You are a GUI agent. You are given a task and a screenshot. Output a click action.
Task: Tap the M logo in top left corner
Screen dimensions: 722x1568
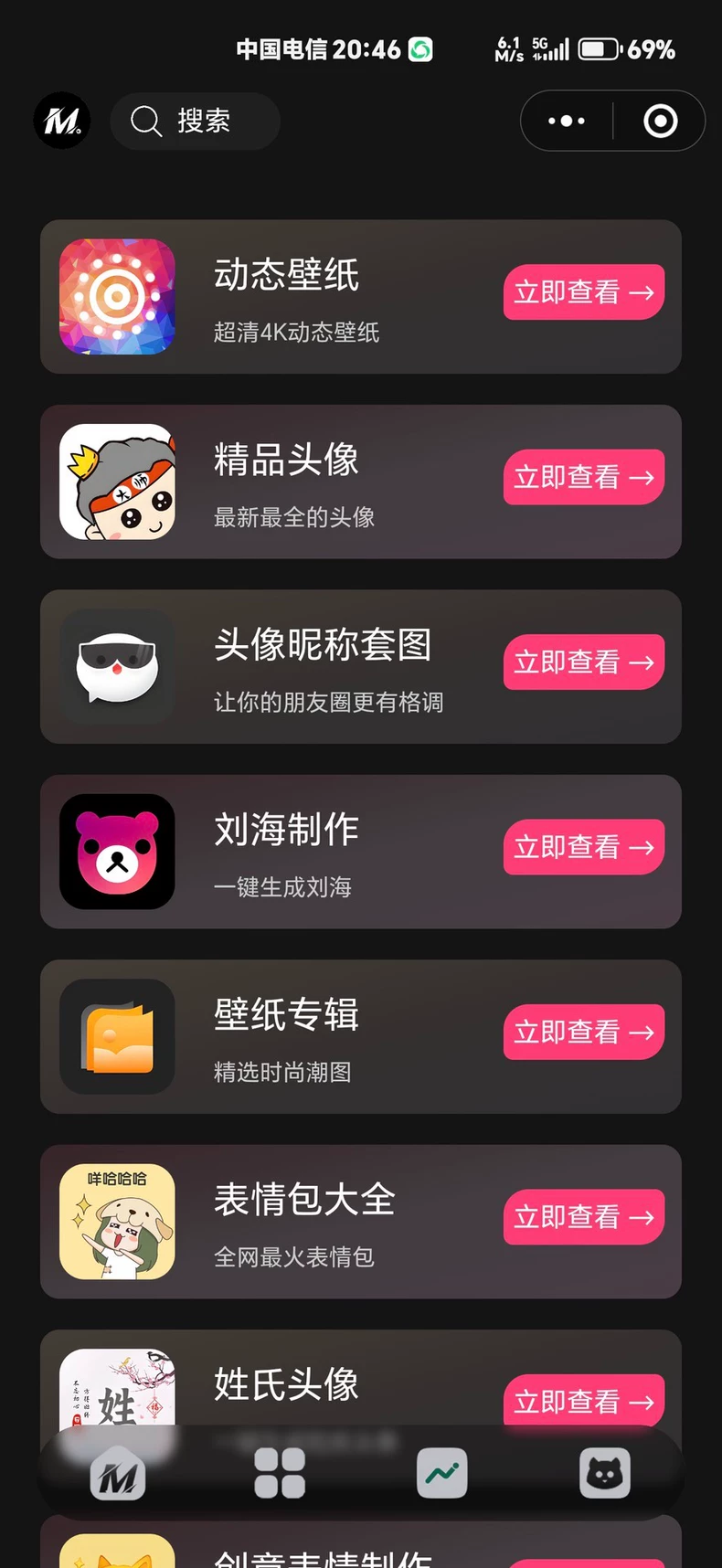tap(61, 120)
